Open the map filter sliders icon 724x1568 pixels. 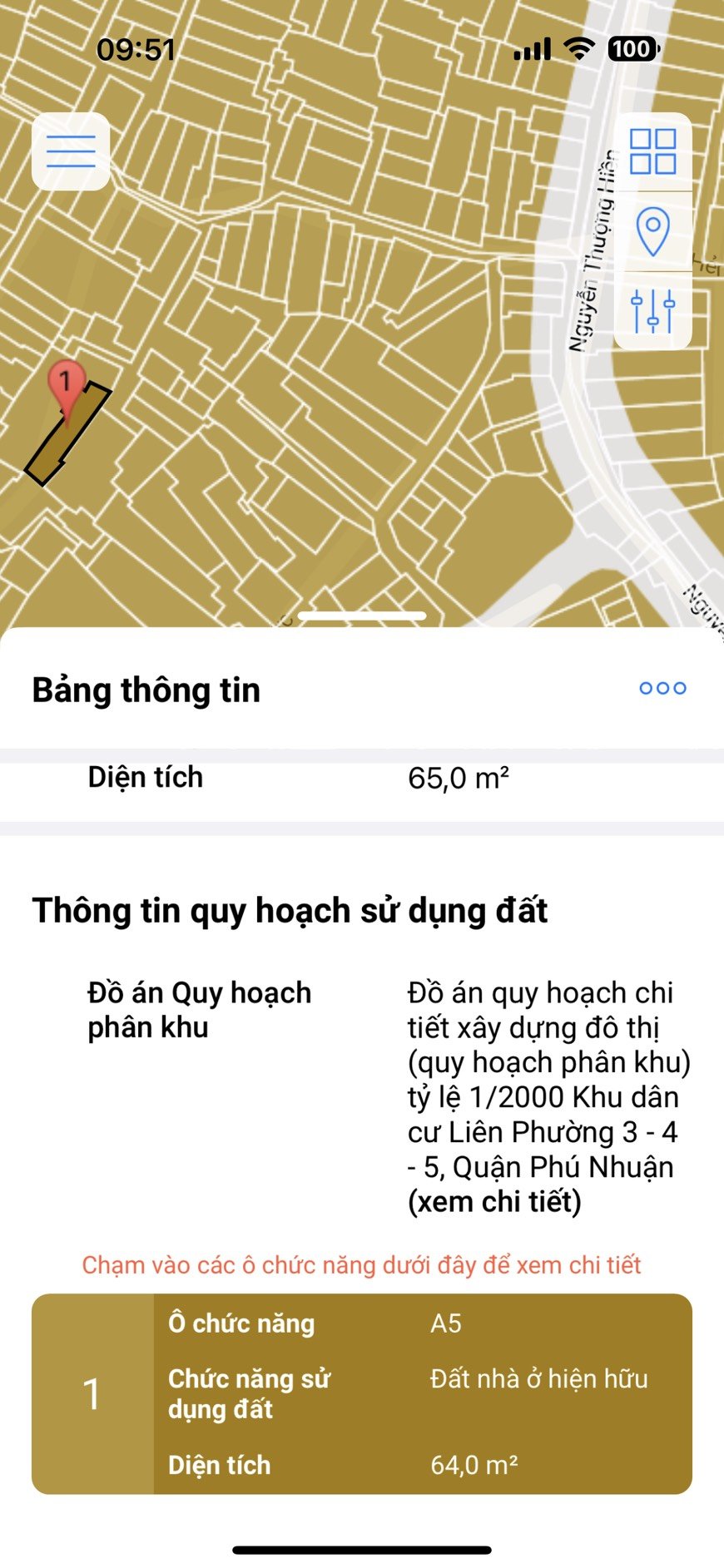coord(652,311)
